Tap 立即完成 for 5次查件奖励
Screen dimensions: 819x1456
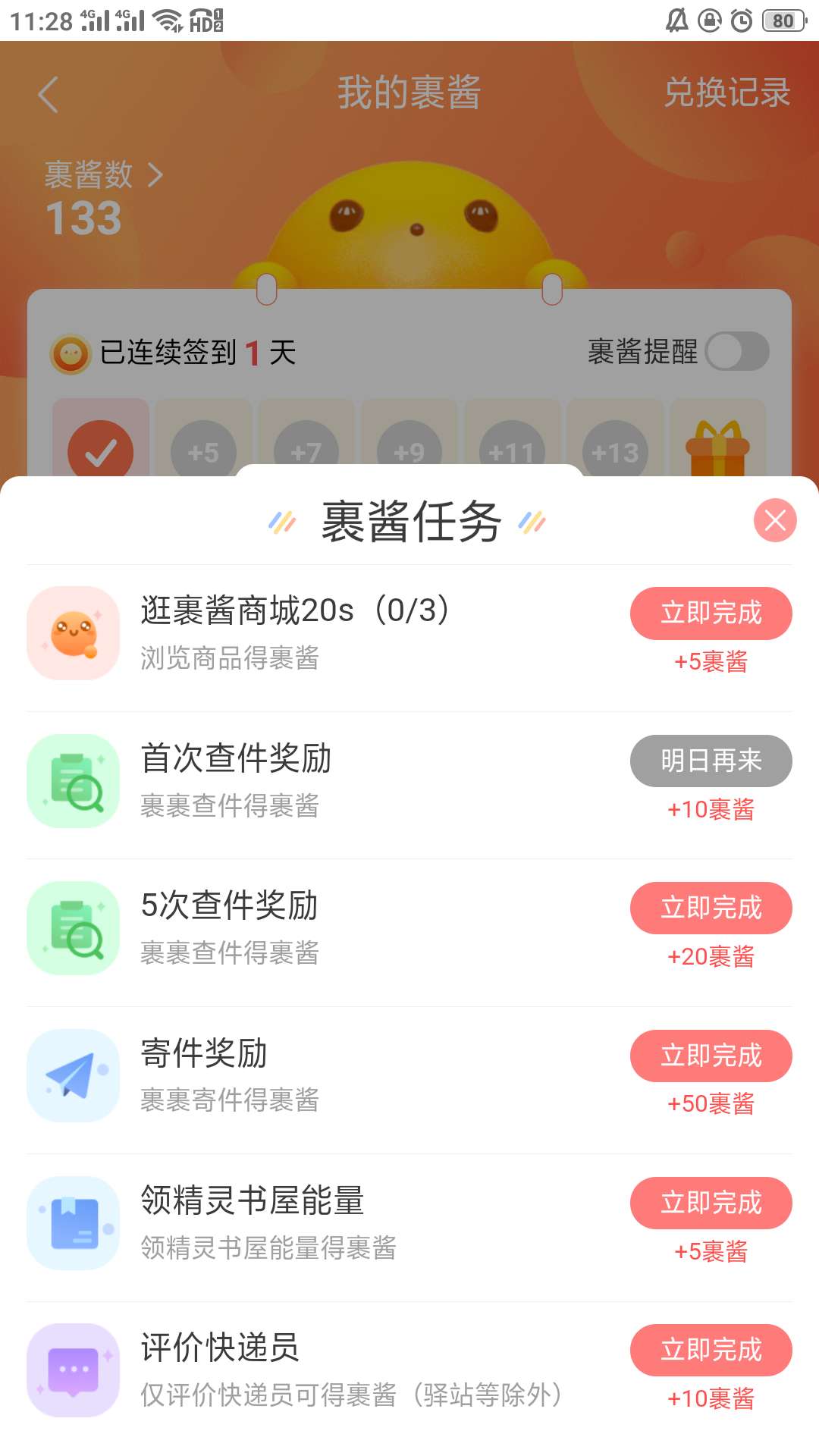[711, 908]
